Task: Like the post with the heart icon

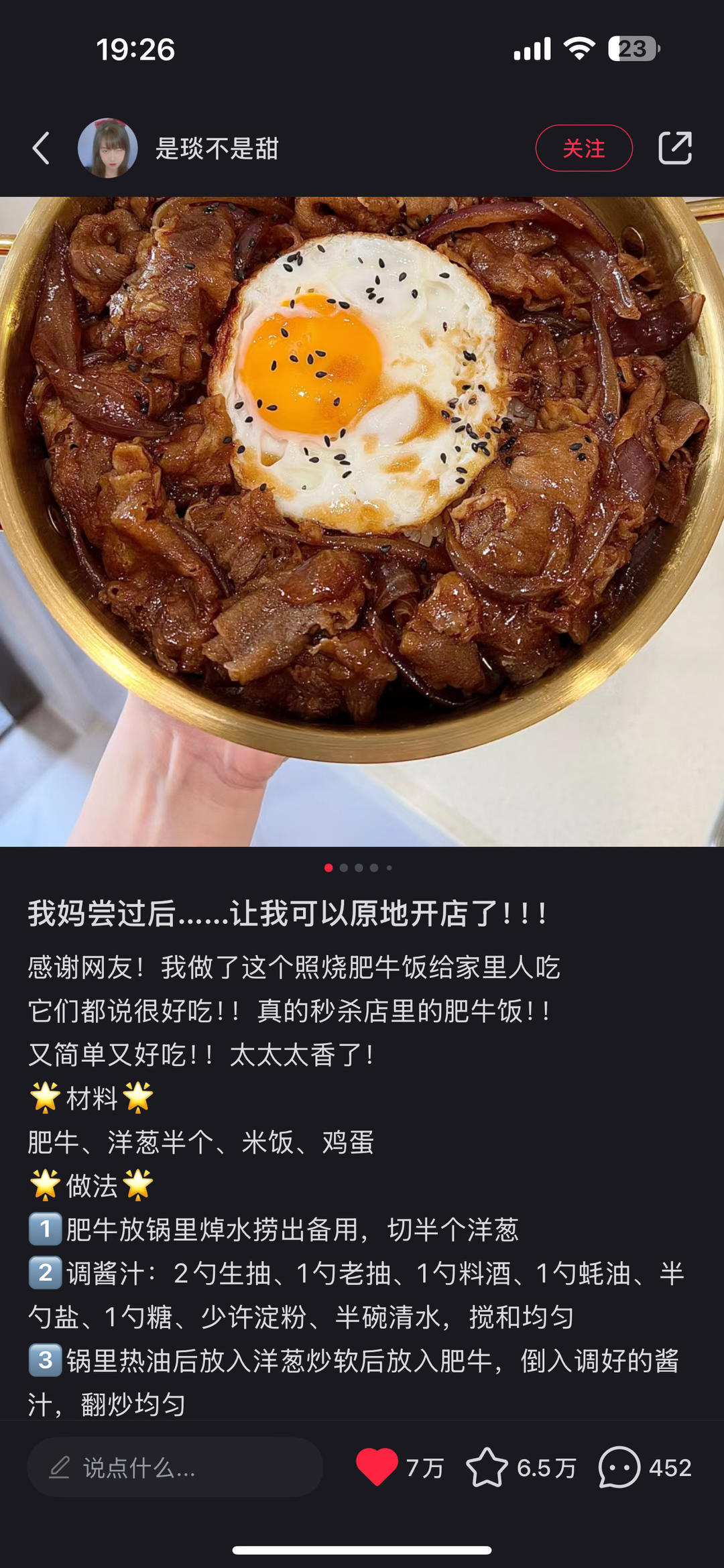Action: tap(377, 1466)
